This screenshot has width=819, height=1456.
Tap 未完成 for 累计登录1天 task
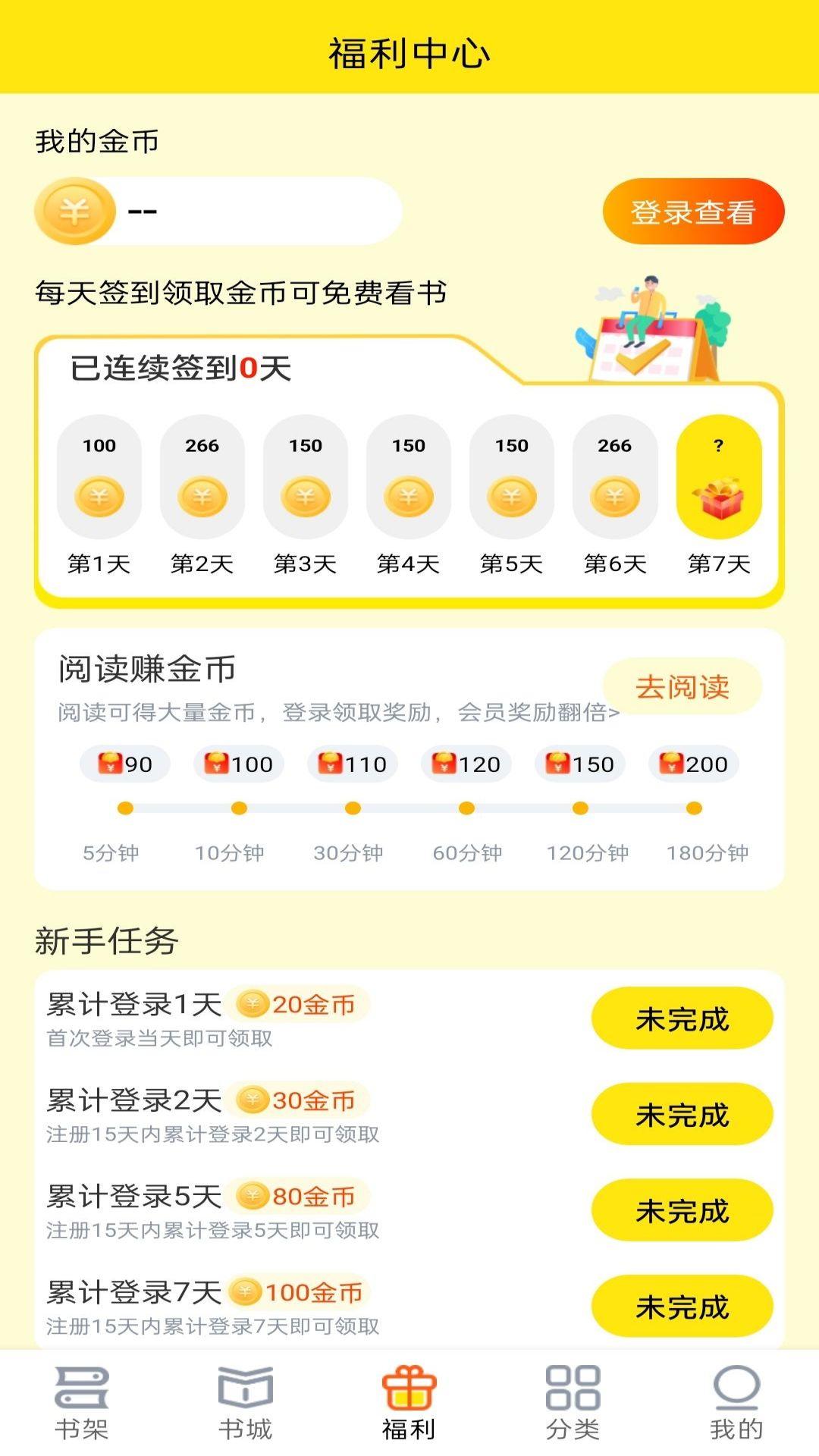(x=681, y=1018)
